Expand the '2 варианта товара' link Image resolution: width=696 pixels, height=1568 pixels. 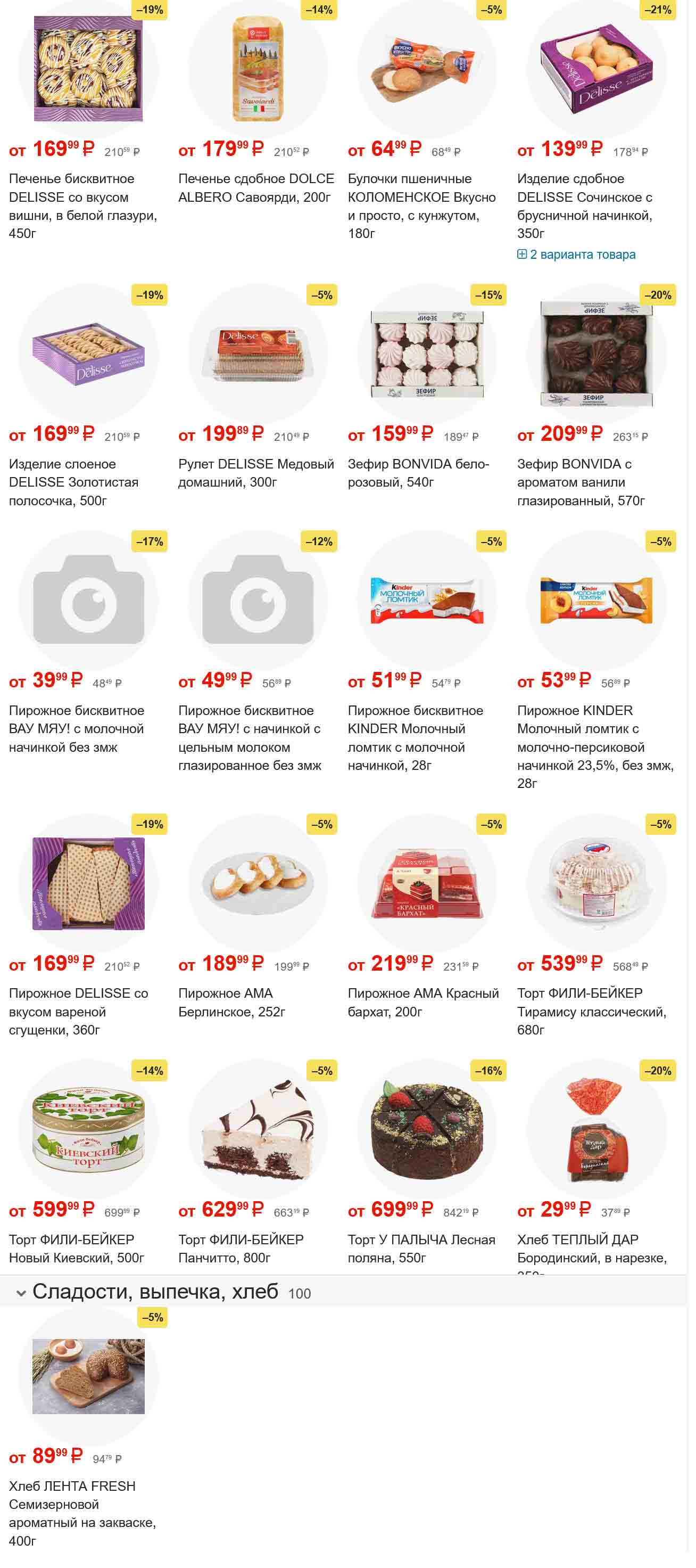tap(582, 255)
